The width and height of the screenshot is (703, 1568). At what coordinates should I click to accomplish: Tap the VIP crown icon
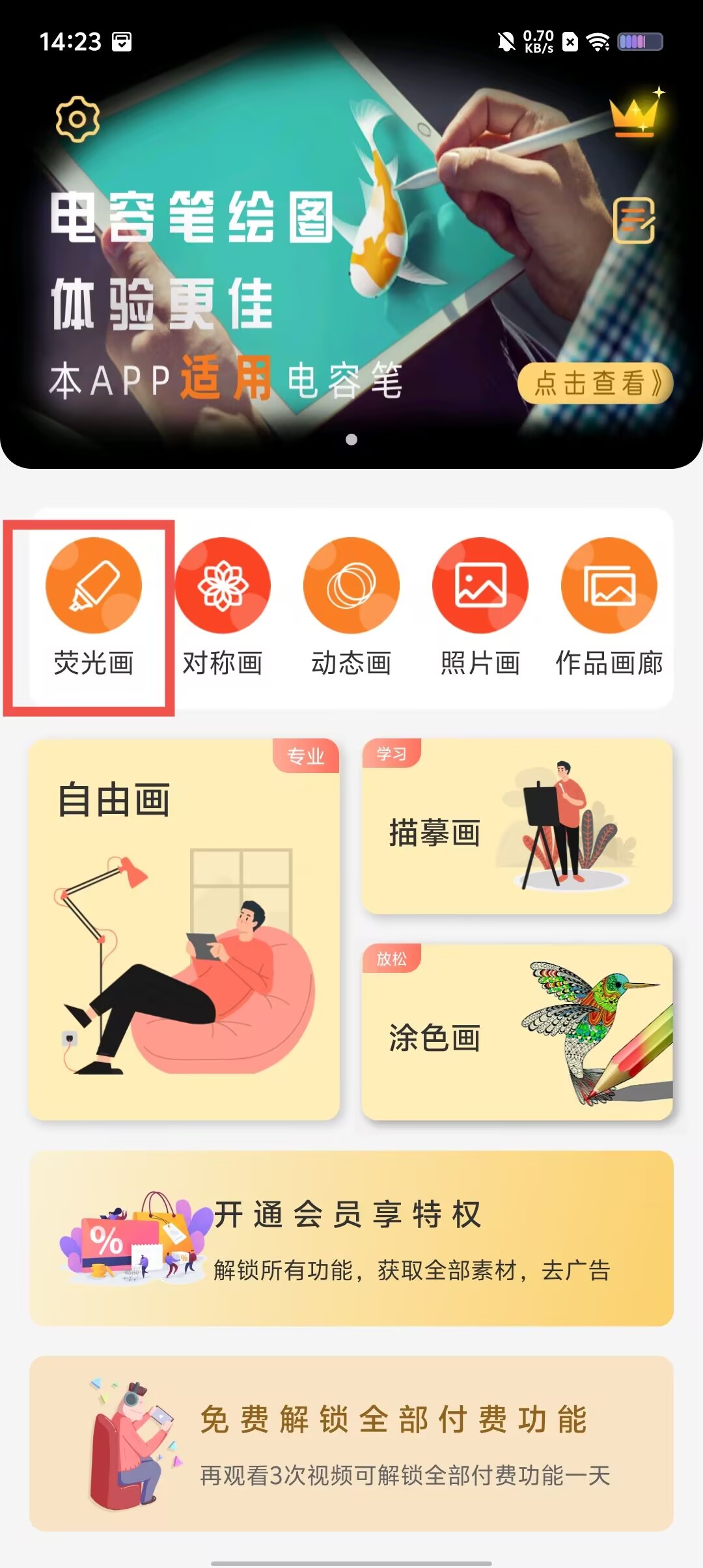tap(636, 114)
